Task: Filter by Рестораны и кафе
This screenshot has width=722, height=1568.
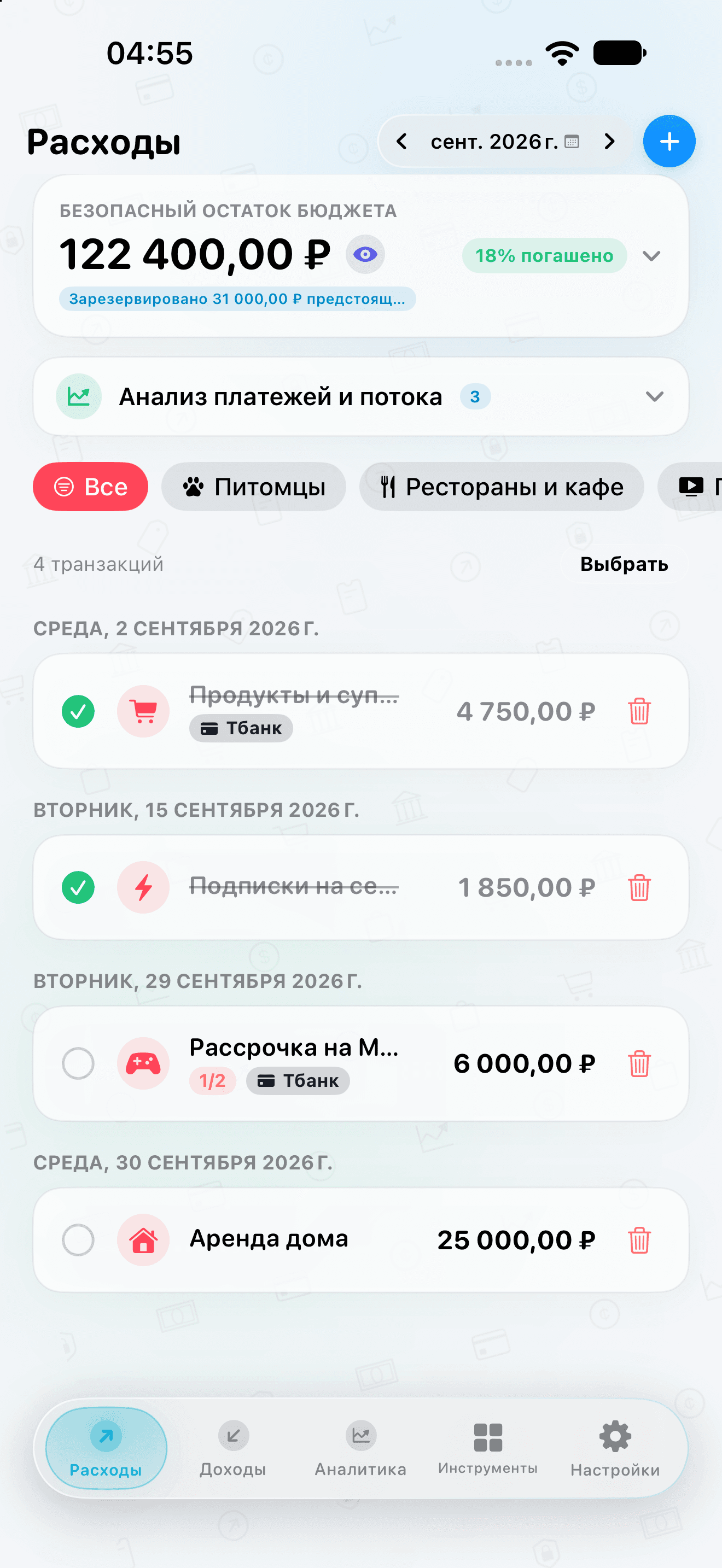Action: pyautogui.click(x=502, y=487)
